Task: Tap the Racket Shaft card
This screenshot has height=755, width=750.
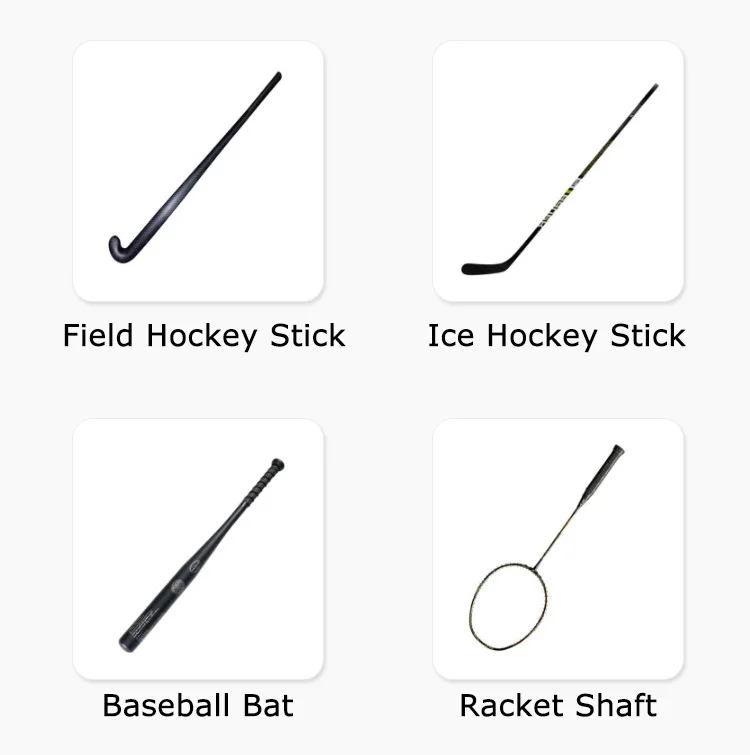Action: pos(558,549)
